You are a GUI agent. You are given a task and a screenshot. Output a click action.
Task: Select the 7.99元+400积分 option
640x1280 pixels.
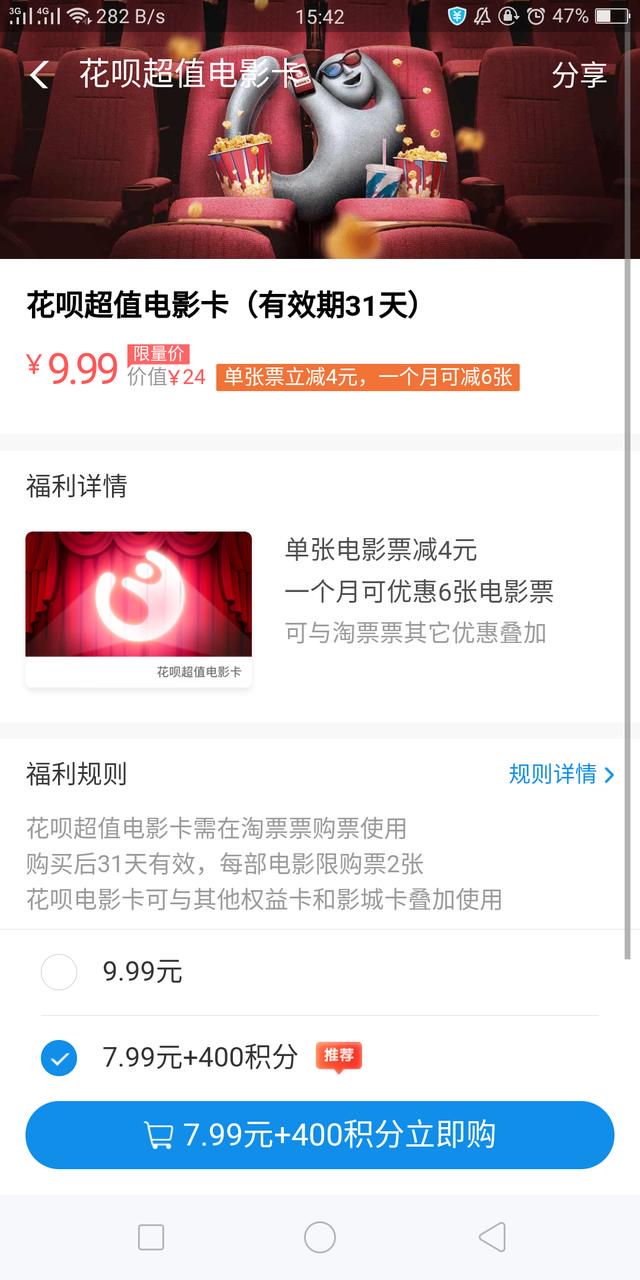320,1058
